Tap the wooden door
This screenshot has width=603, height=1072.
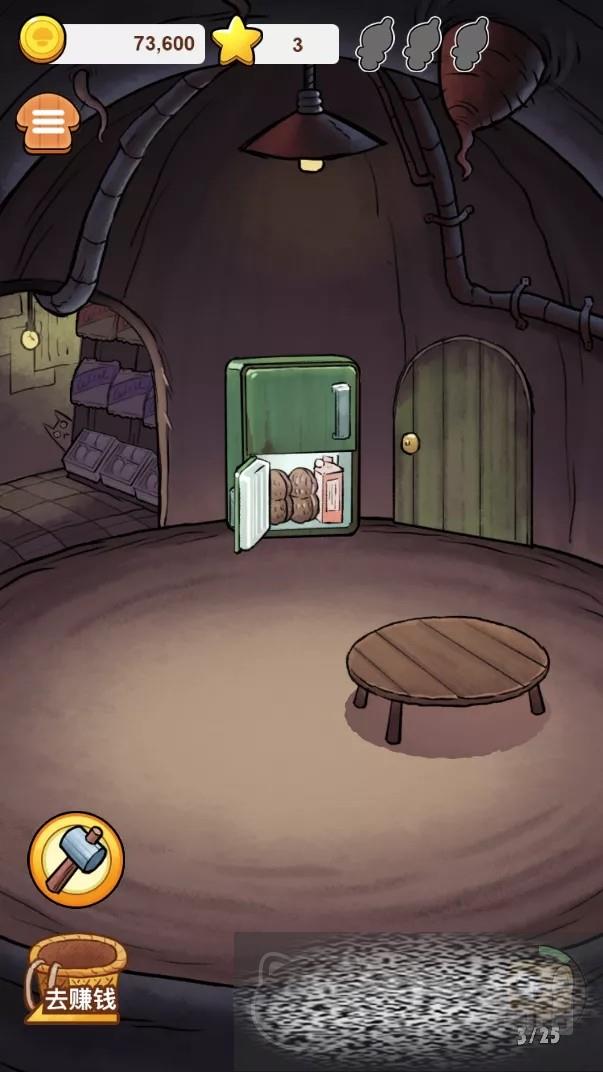click(x=463, y=438)
